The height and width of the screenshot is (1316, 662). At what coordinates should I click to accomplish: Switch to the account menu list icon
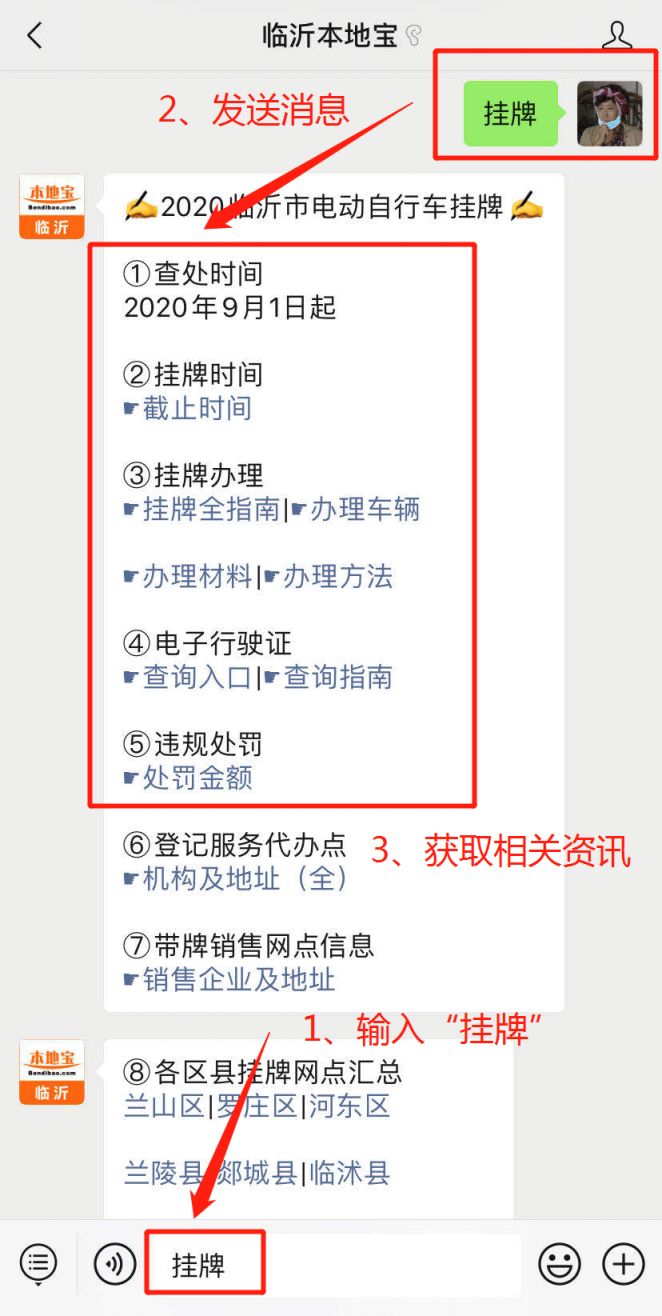click(x=39, y=1264)
